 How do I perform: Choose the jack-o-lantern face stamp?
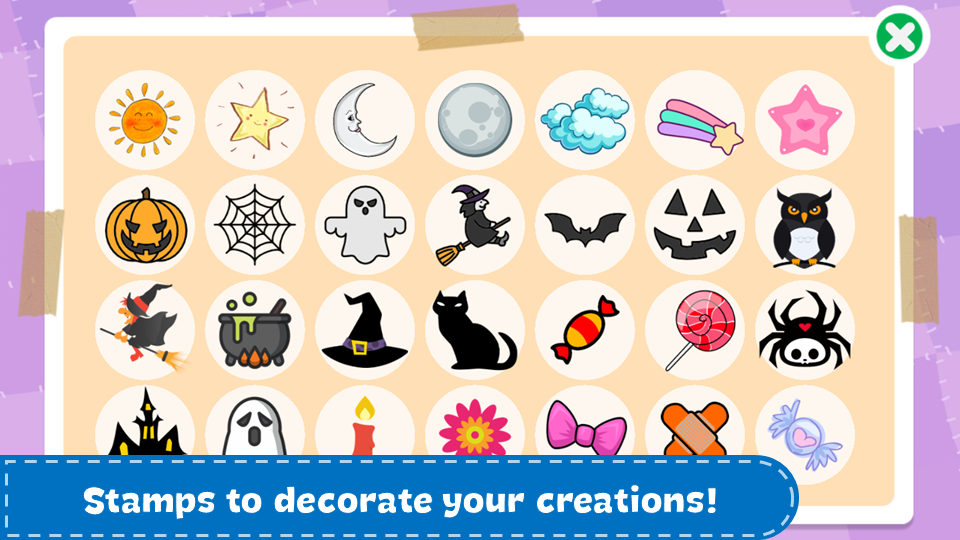695,225
